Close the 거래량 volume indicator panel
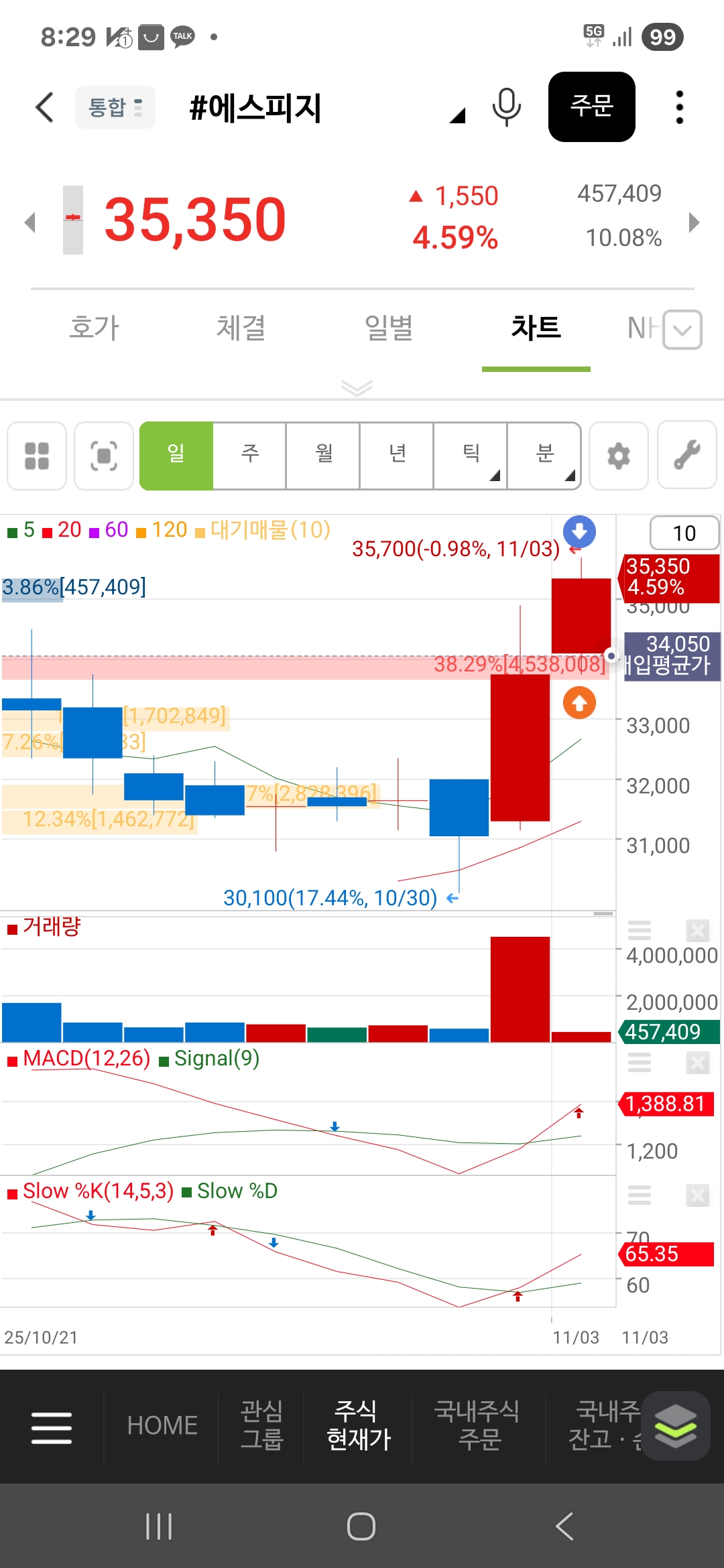The image size is (724, 1568). [x=697, y=930]
